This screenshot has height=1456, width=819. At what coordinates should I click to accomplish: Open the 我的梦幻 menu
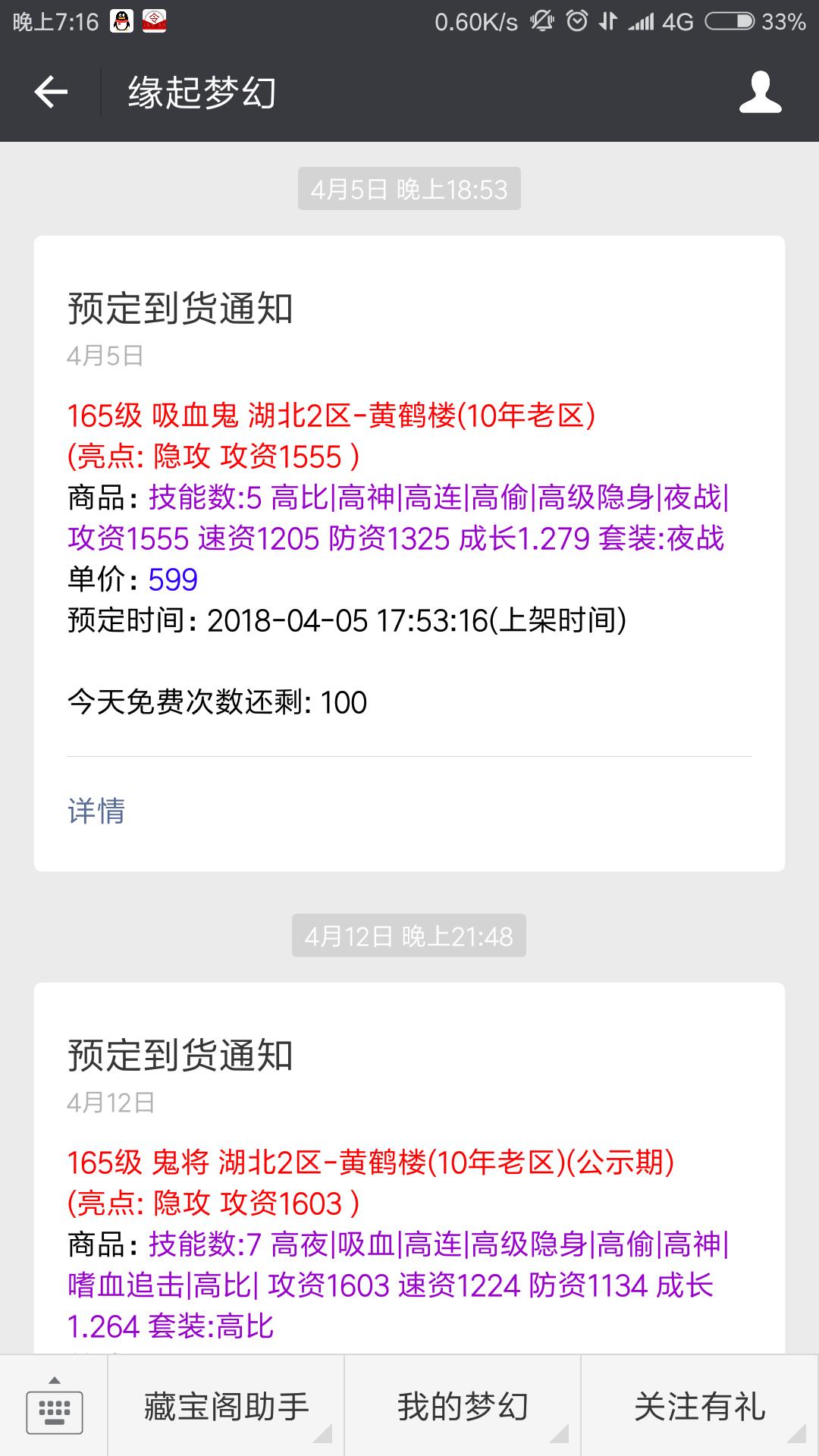pos(463,1407)
